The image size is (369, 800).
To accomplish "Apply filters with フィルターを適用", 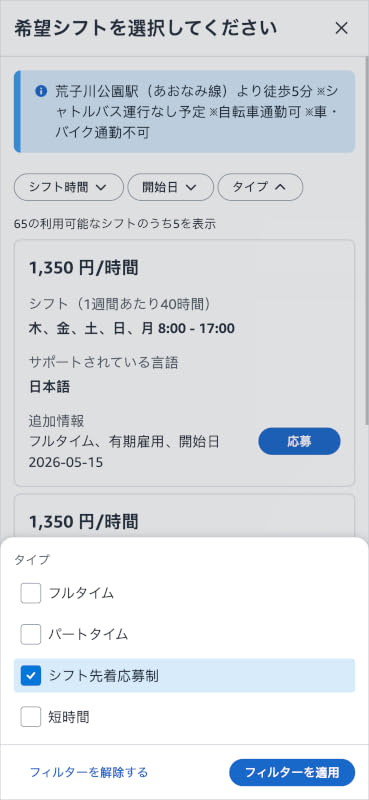I will tap(292, 772).
